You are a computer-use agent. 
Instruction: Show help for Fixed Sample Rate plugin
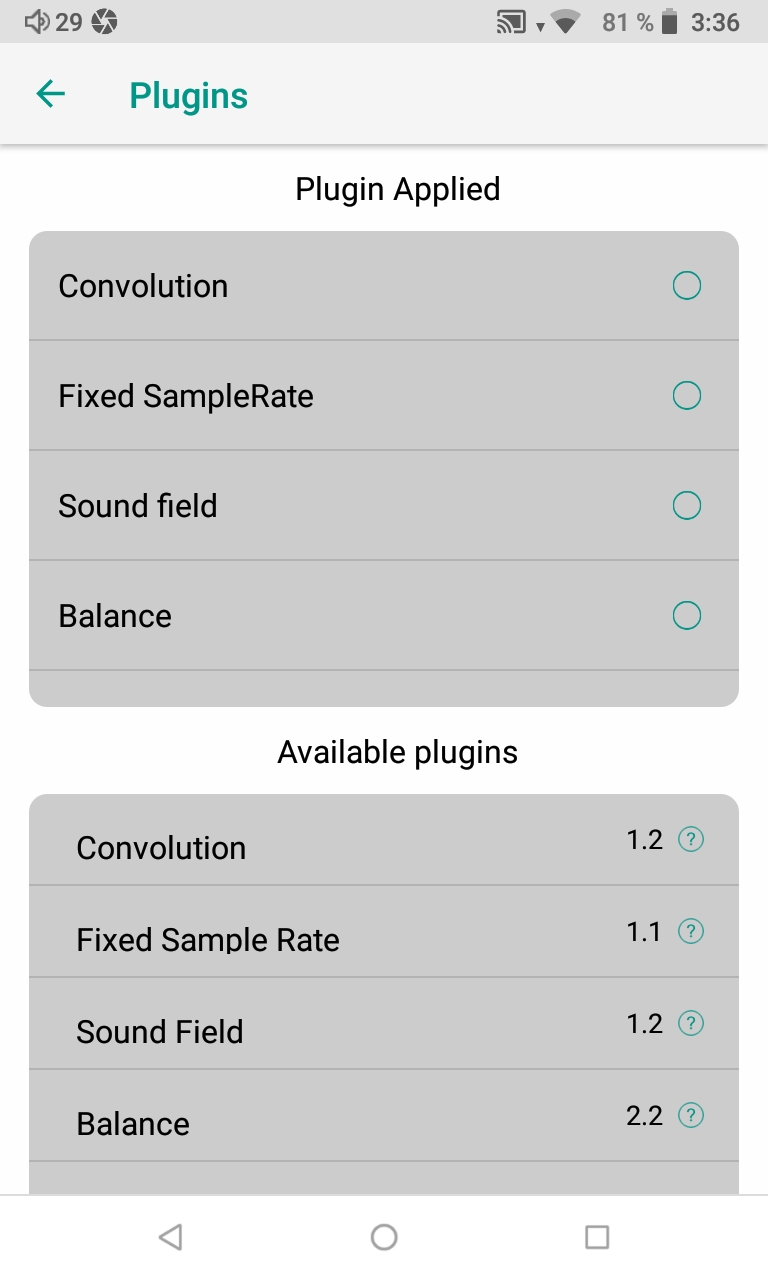(x=691, y=932)
